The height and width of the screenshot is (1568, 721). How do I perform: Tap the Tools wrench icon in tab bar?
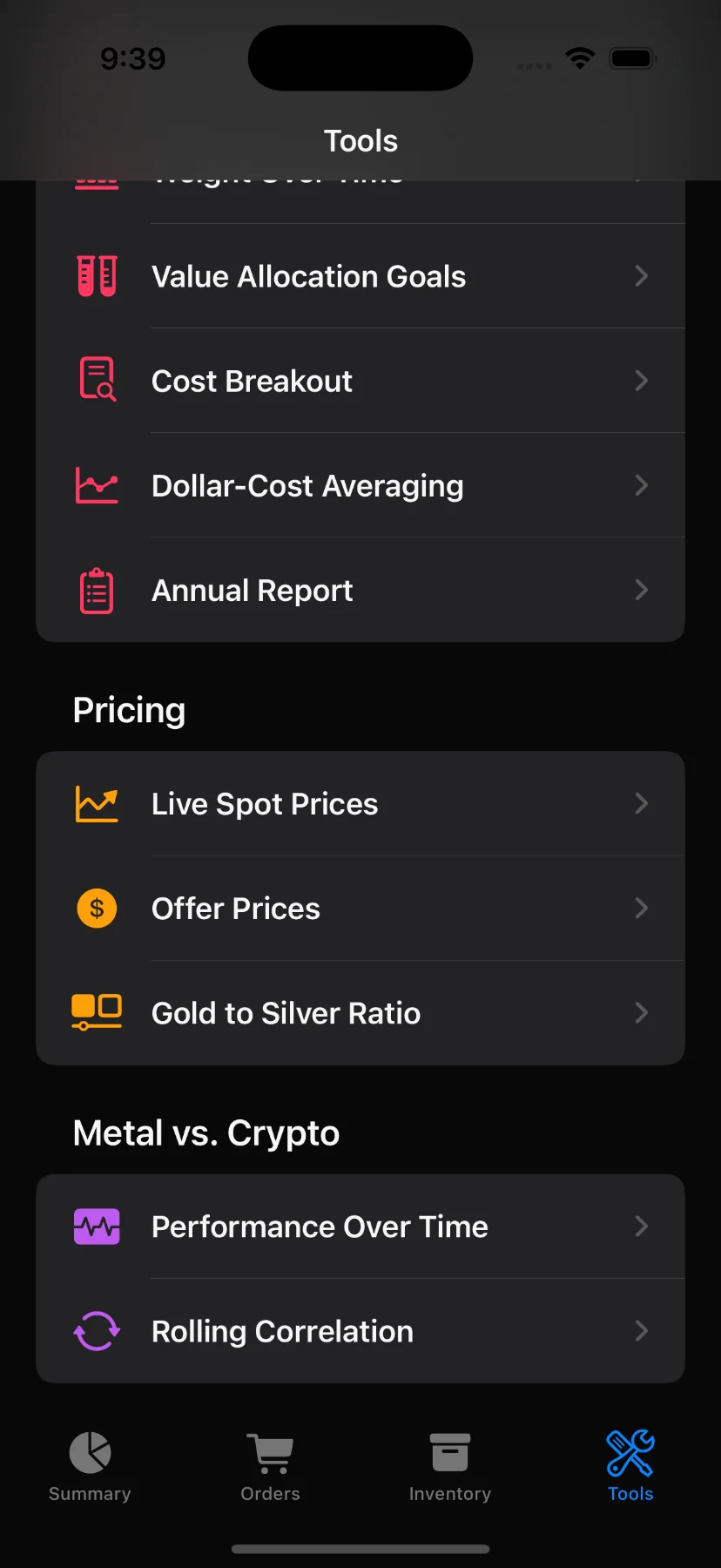pos(630,1452)
